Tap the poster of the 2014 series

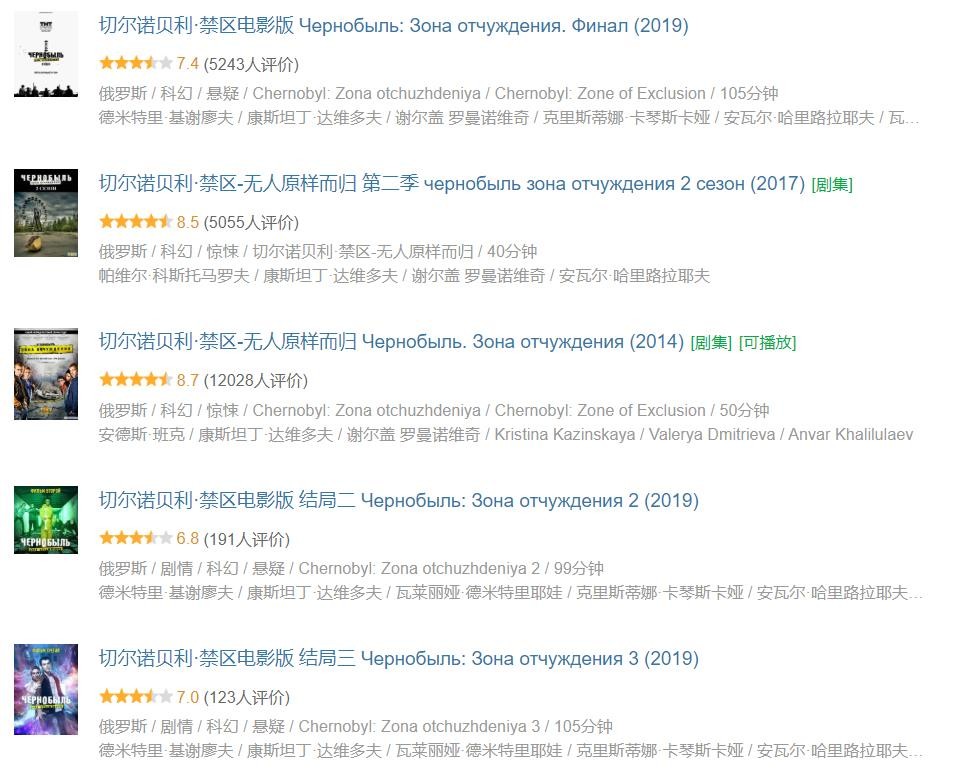click(x=46, y=374)
